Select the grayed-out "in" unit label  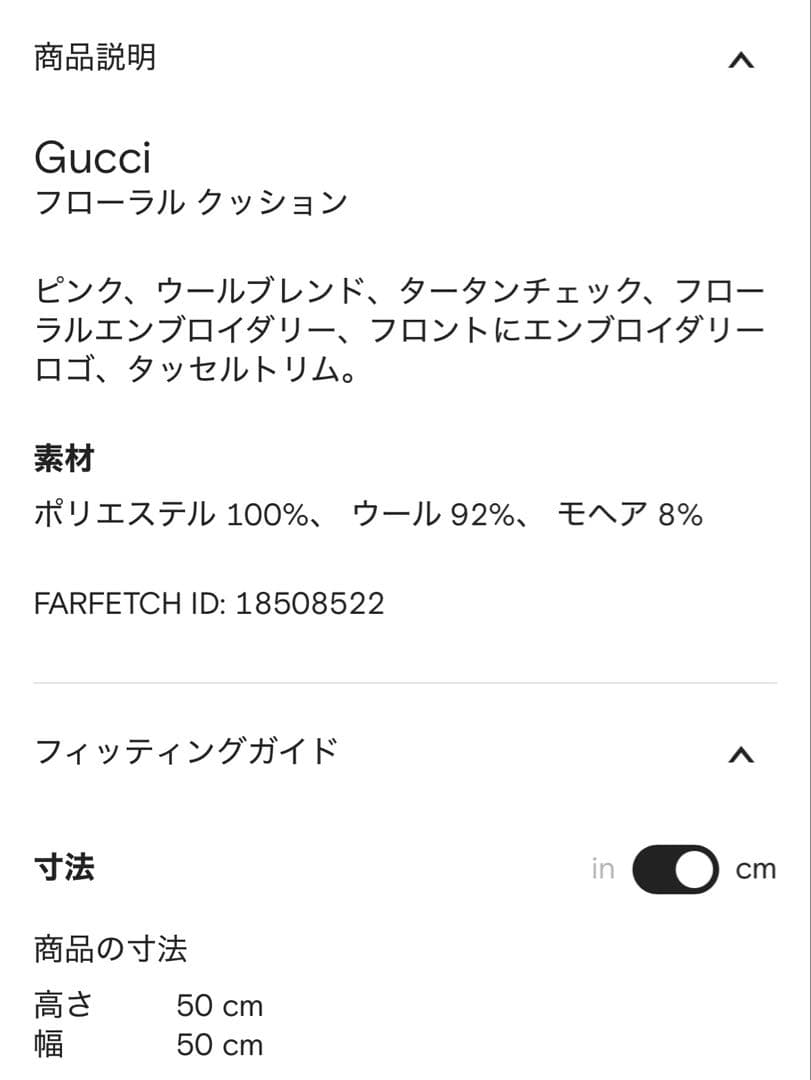coord(603,869)
